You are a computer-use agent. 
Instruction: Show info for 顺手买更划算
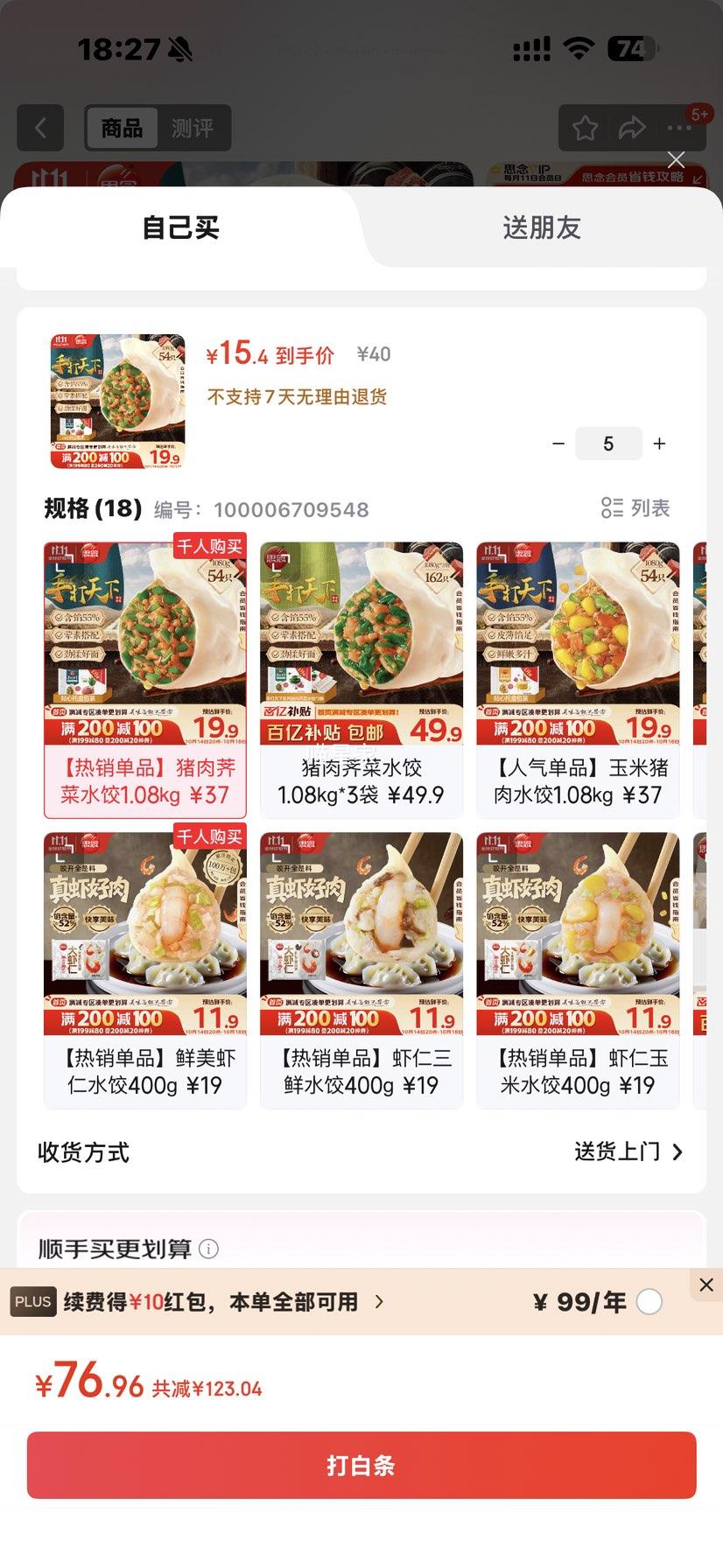pos(208,1249)
